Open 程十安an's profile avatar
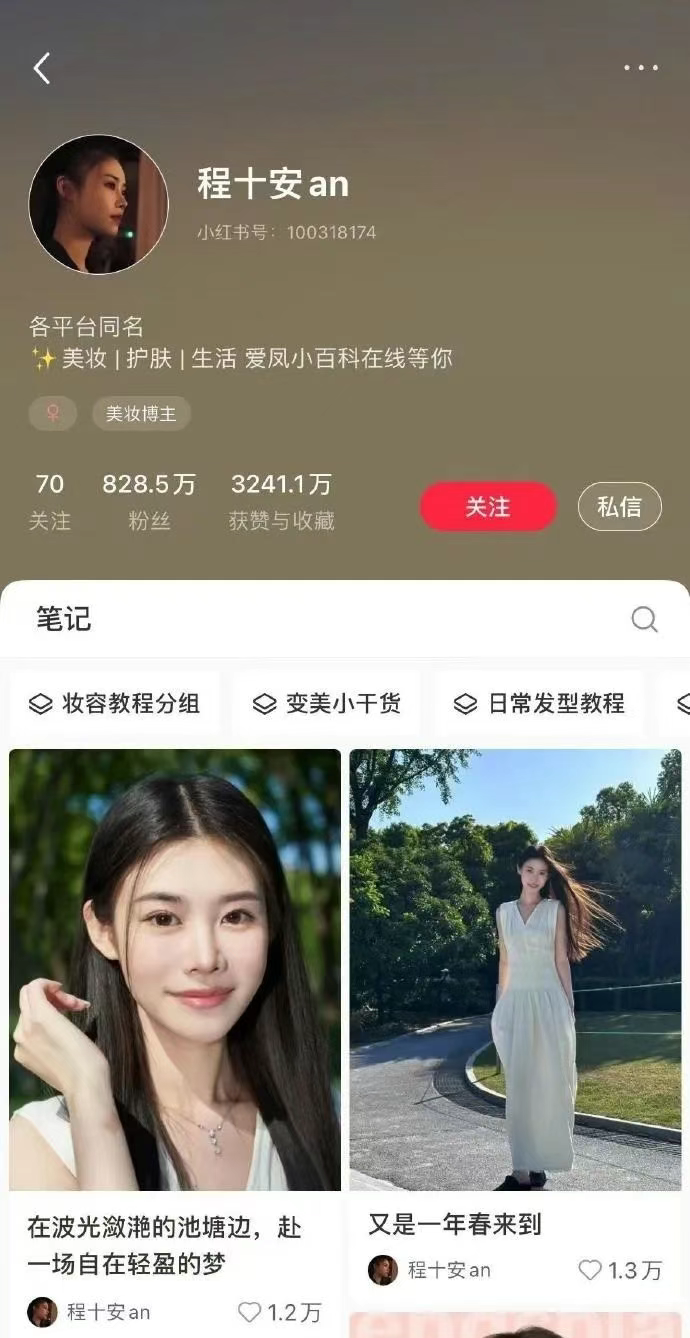 98,204
